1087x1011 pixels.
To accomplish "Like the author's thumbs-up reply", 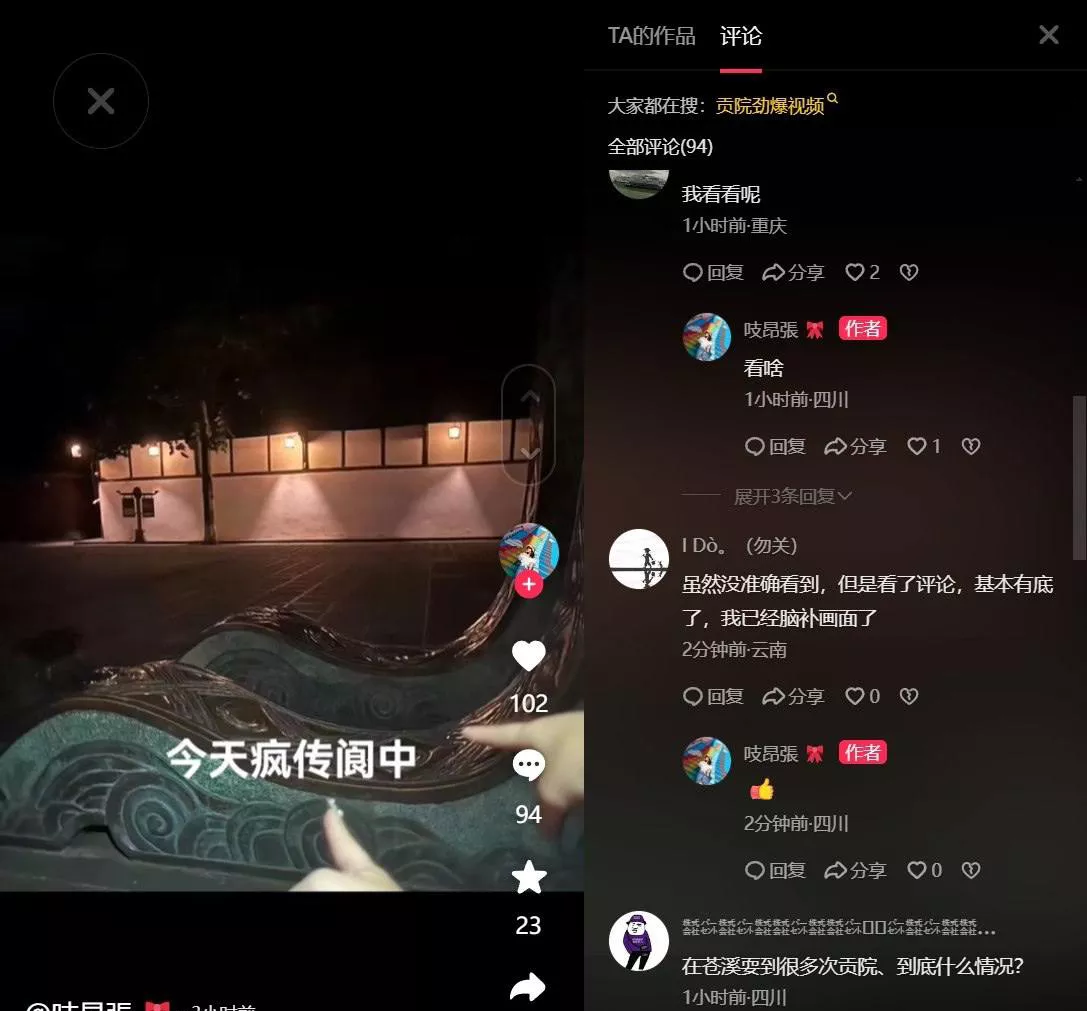I will 924,870.
